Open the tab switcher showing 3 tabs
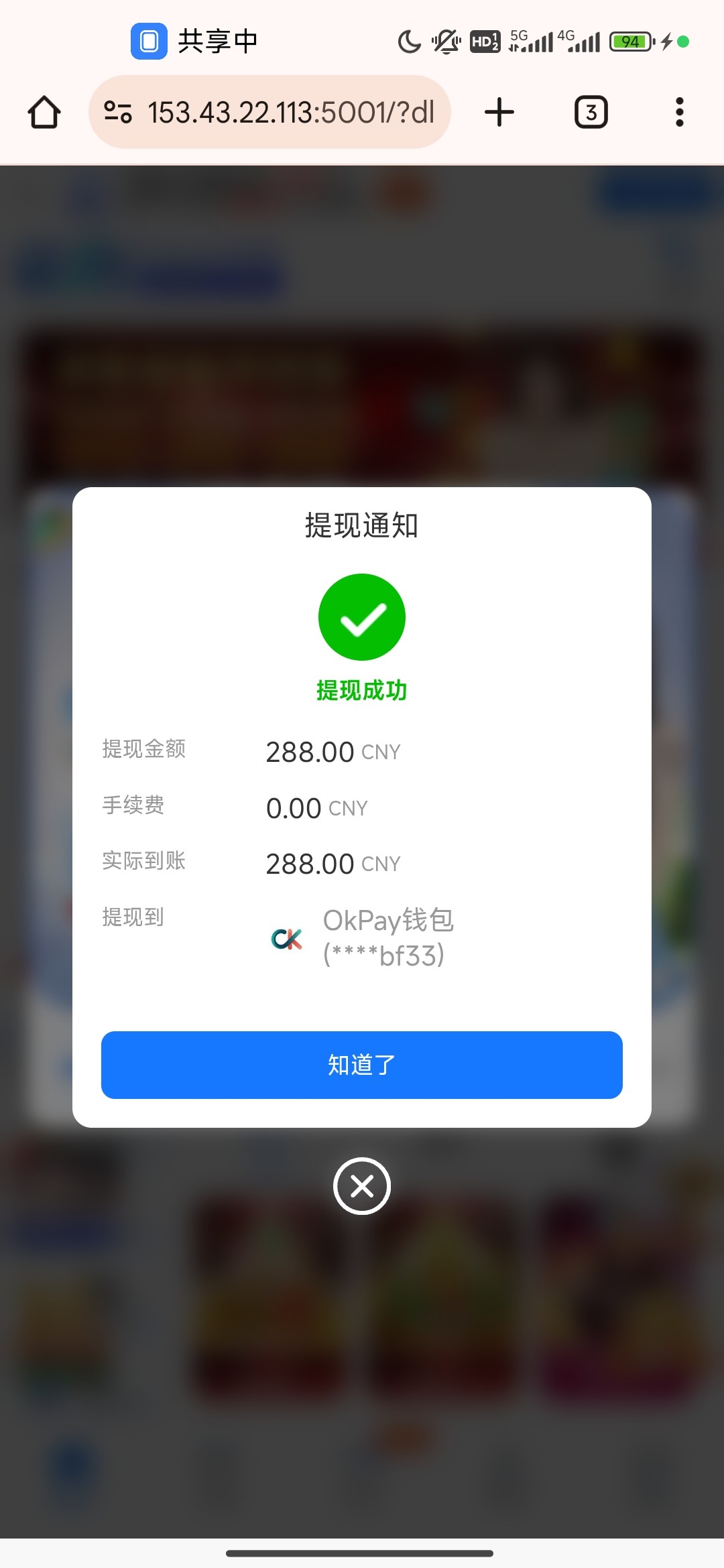 click(590, 111)
